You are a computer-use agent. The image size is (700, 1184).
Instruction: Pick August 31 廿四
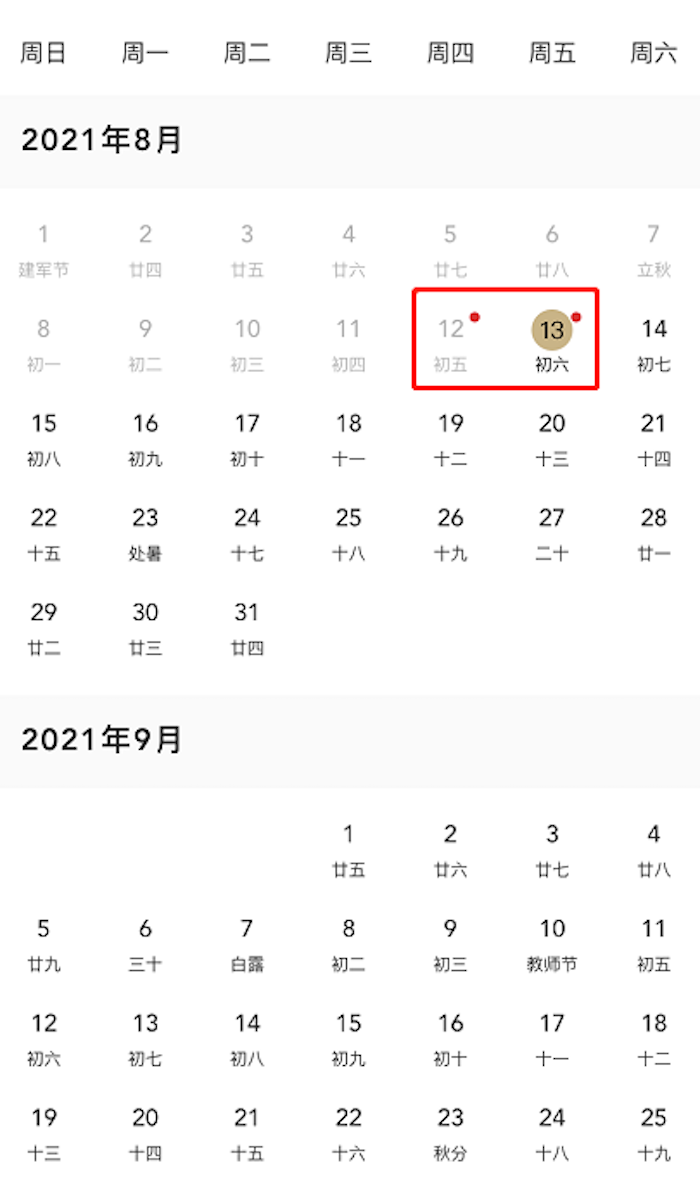247,626
